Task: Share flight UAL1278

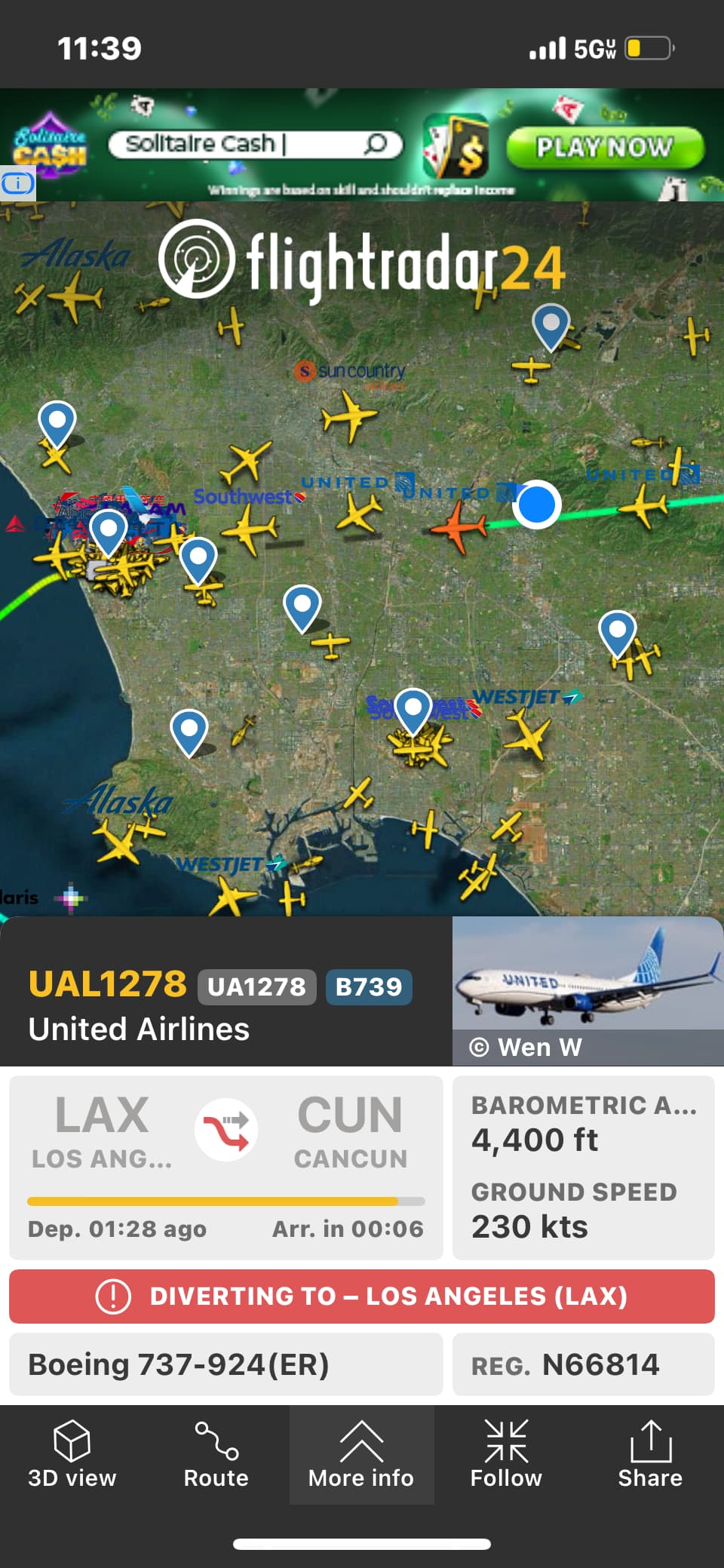Action: (650, 1454)
